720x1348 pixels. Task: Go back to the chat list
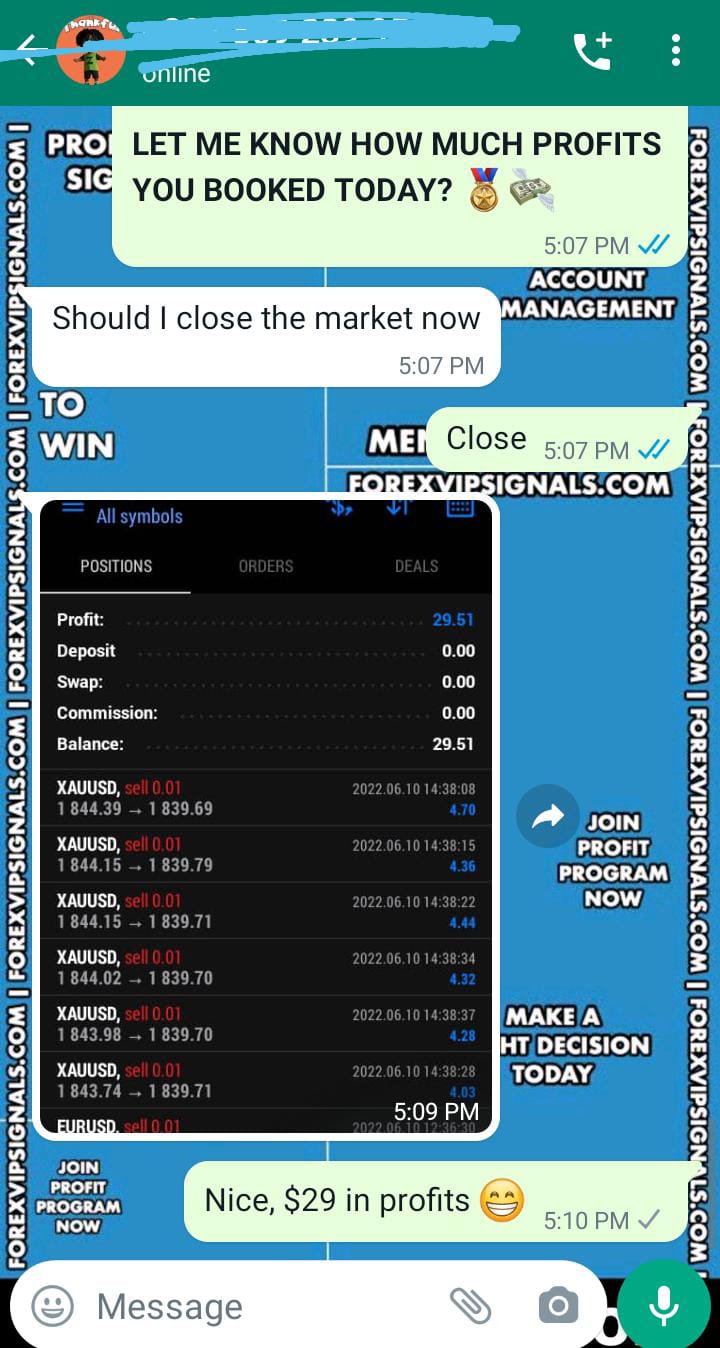[27, 52]
